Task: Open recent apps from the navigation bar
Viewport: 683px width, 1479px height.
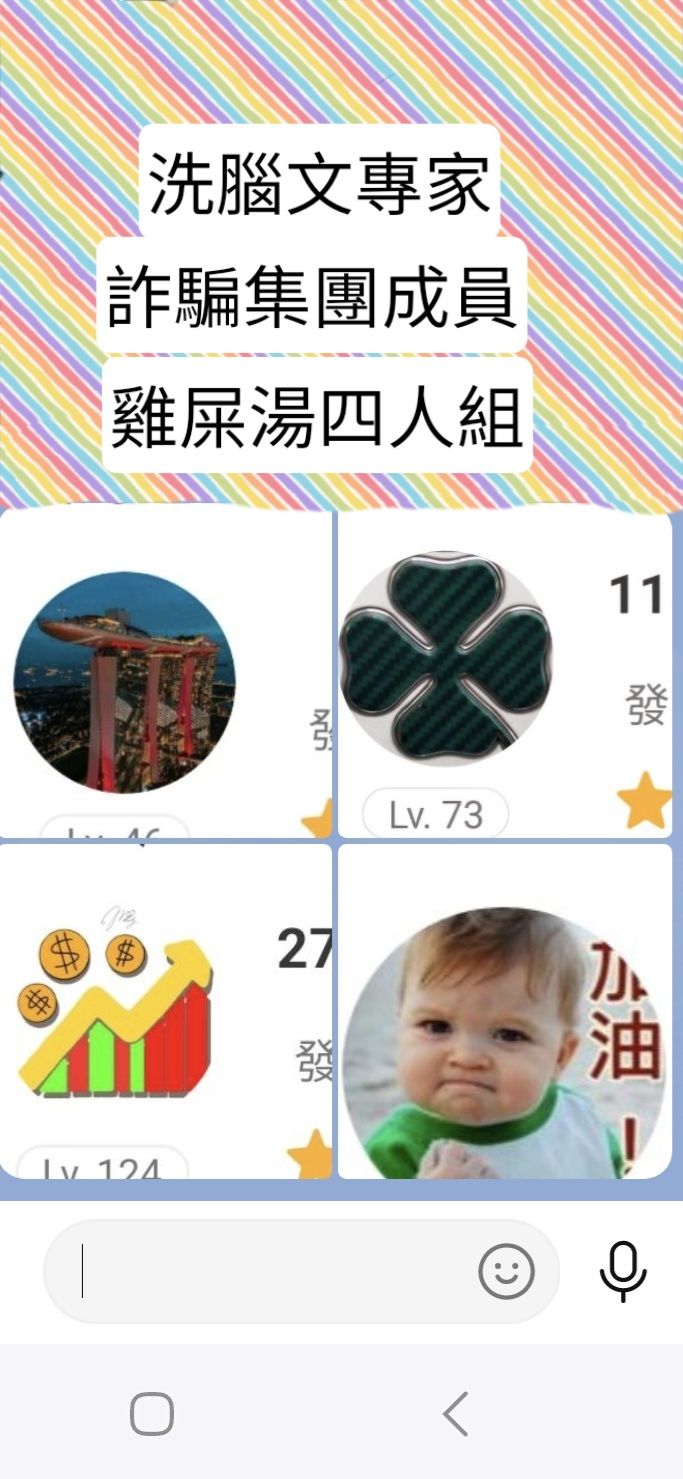Action: point(152,1414)
